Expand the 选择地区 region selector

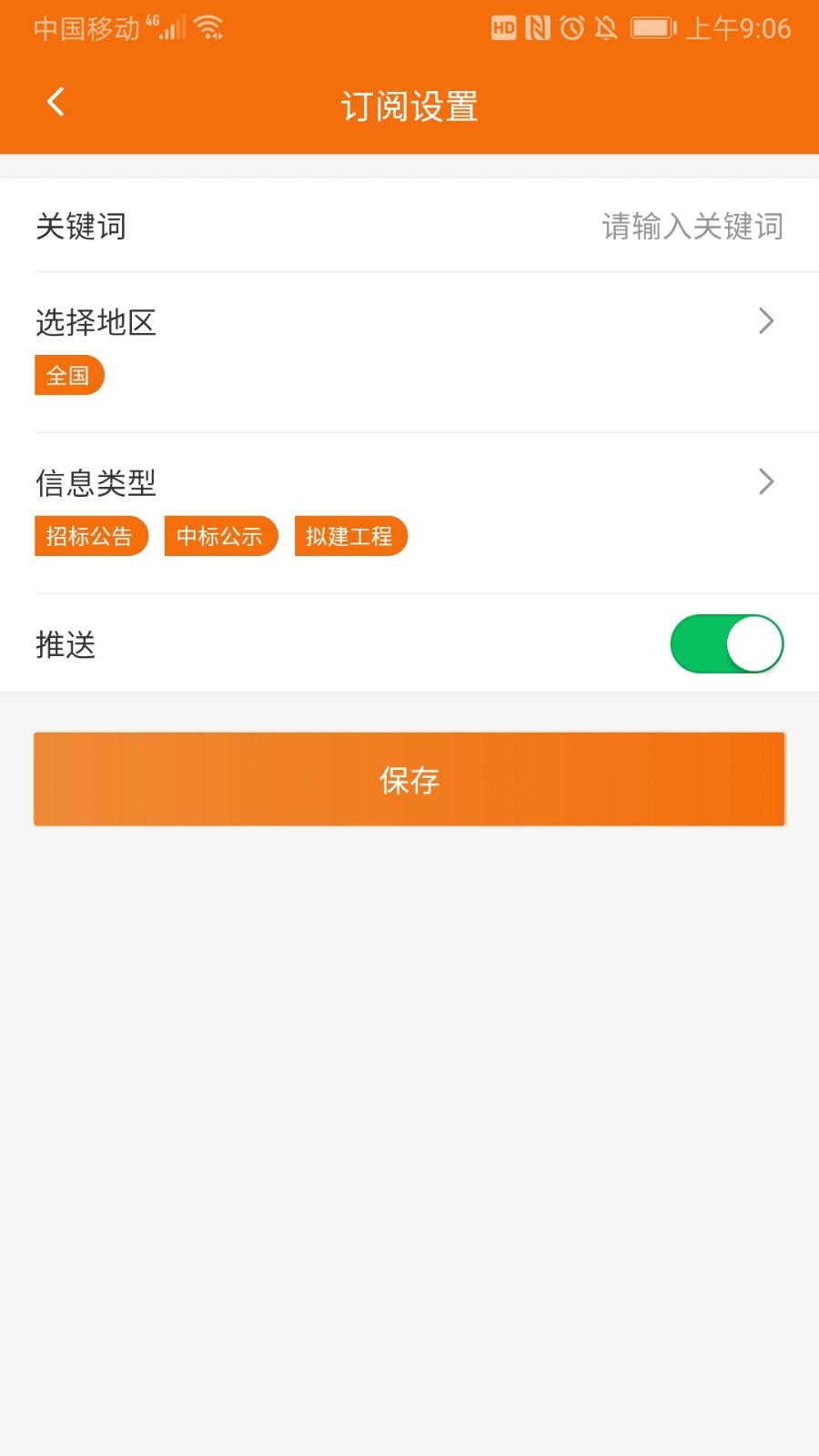409,321
